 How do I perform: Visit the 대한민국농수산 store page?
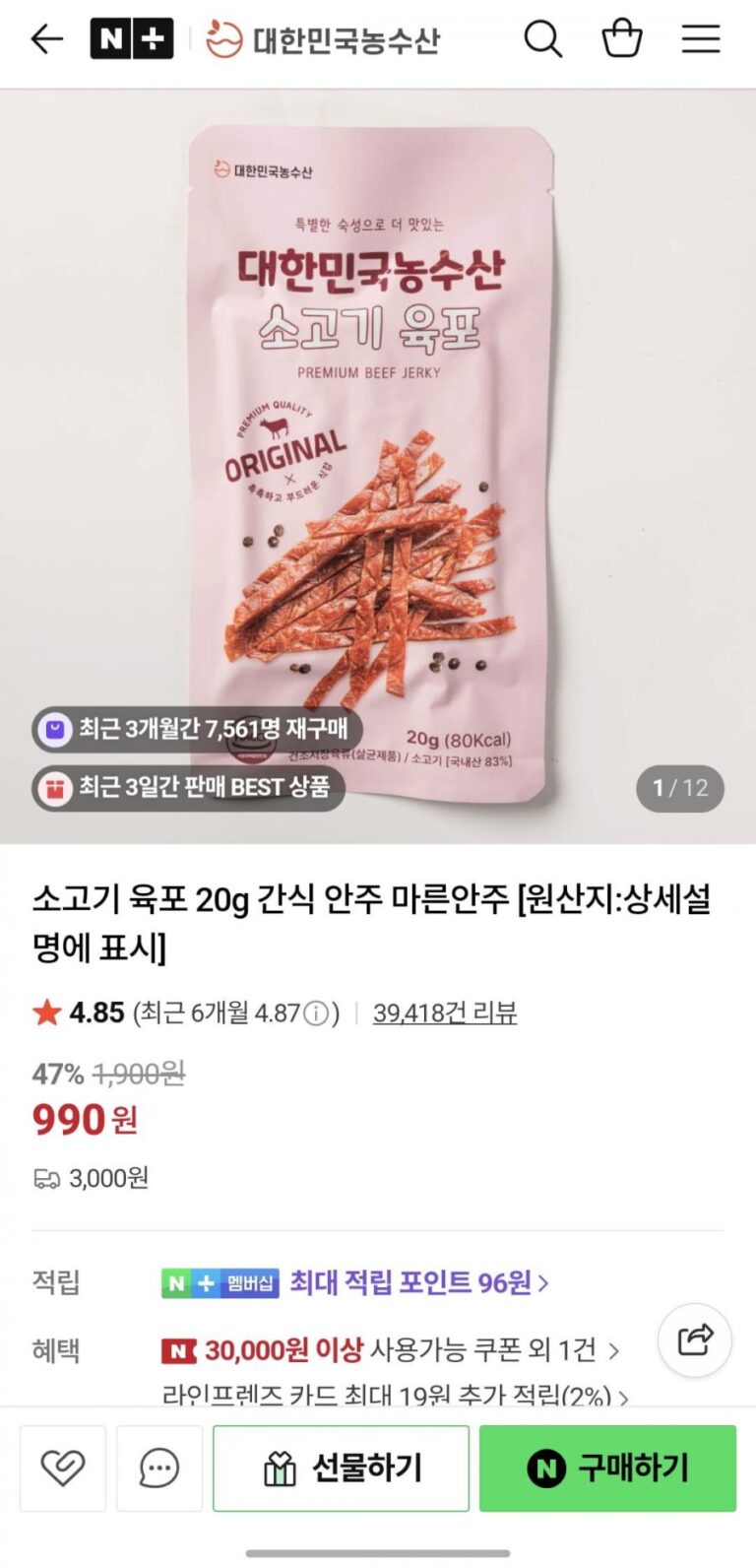click(322, 40)
